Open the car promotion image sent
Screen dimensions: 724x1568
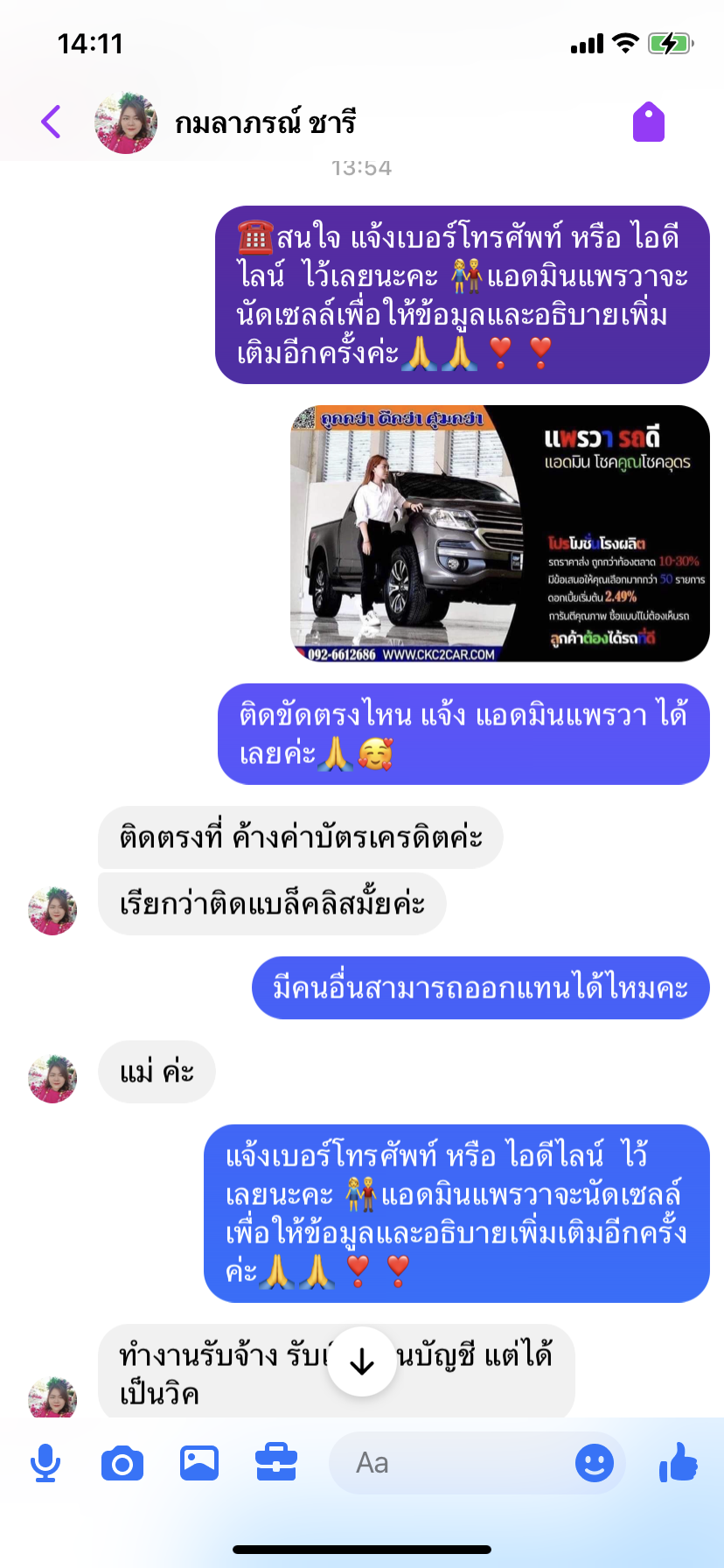pyautogui.click(x=499, y=533)
